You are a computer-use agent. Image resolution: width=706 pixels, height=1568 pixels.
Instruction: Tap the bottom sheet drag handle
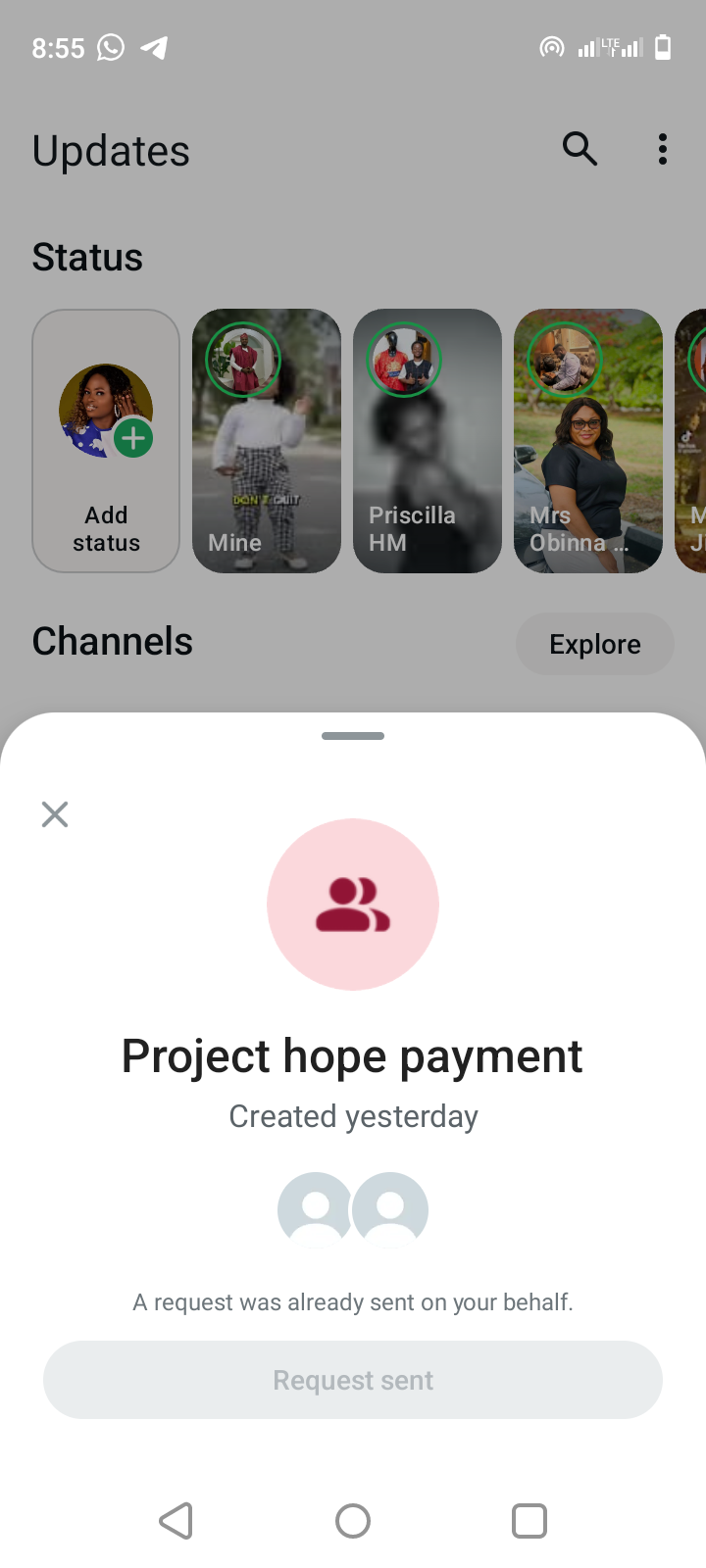coord(353,736)
